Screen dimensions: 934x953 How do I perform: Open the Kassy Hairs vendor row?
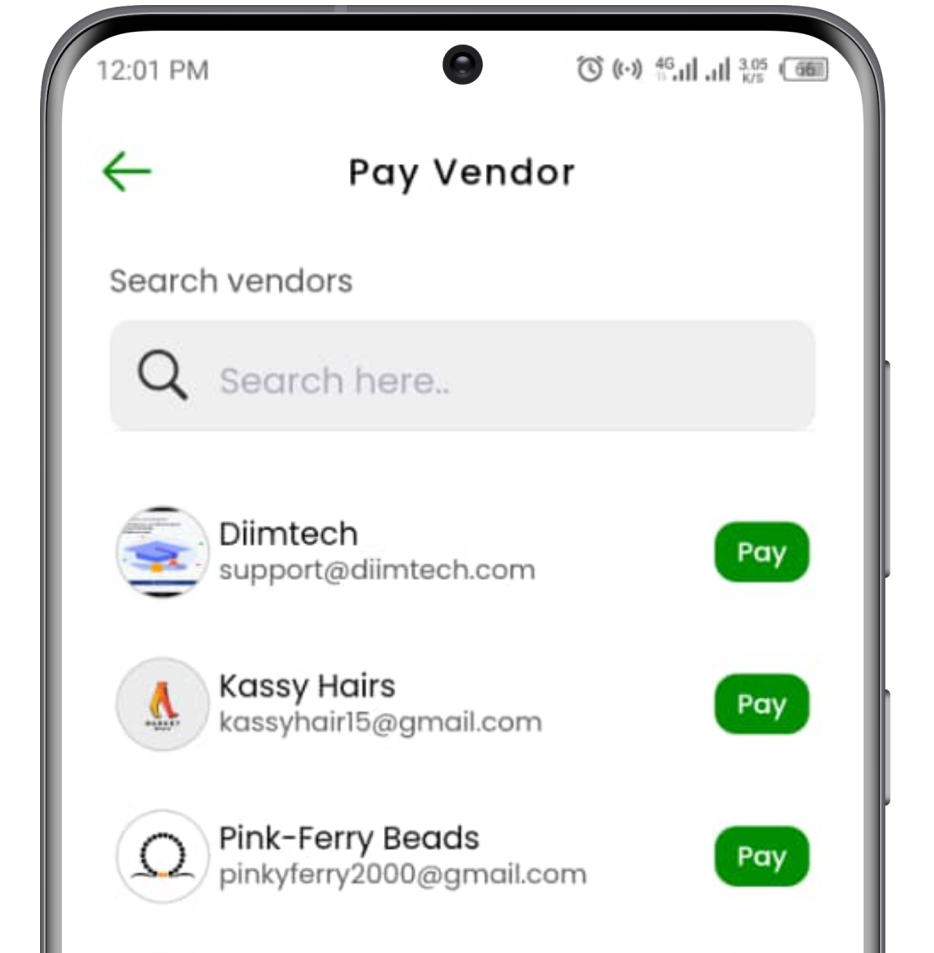click(x=380, y=704)
